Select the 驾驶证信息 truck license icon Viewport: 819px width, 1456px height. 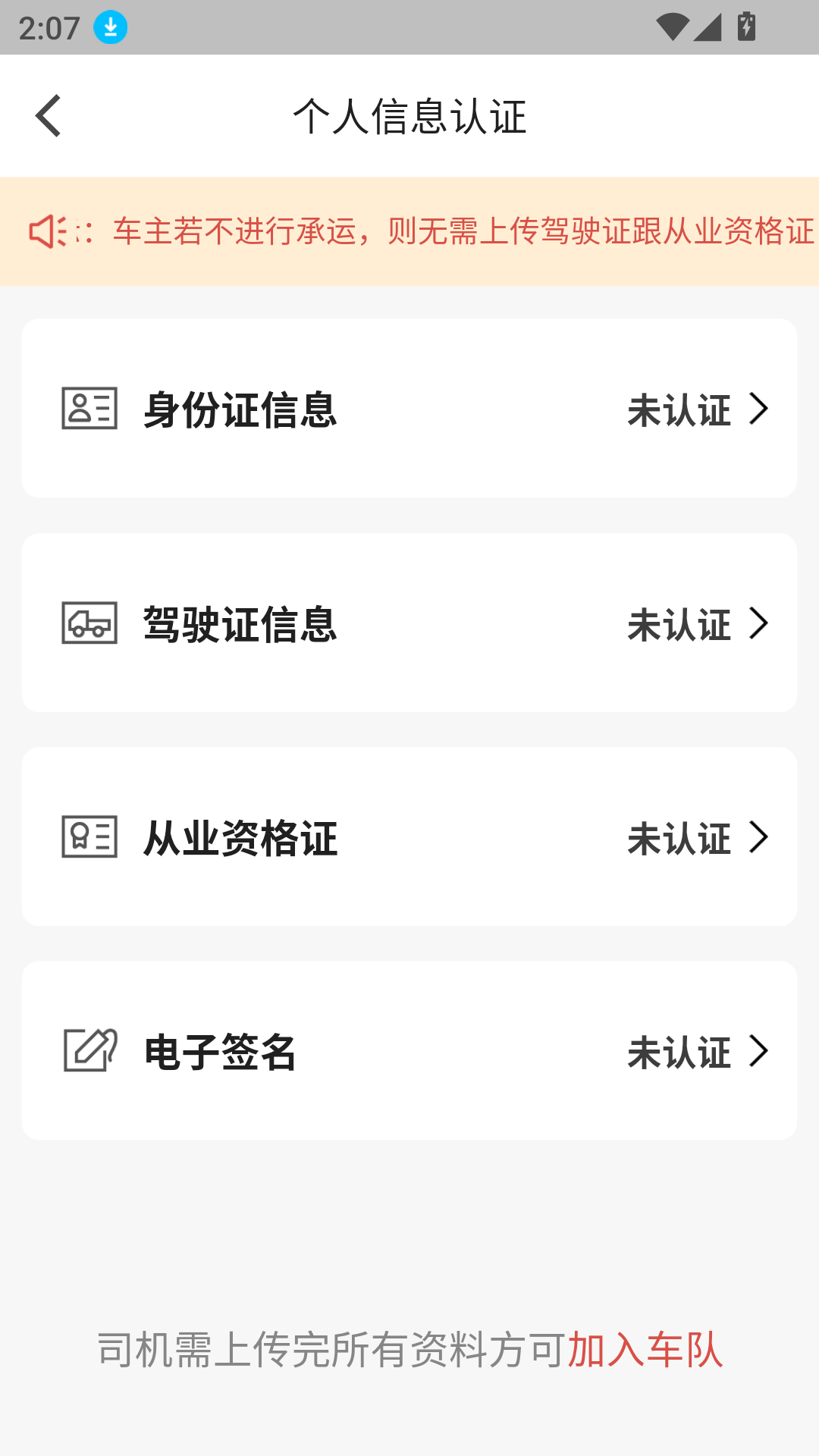[x=88, y=626]
